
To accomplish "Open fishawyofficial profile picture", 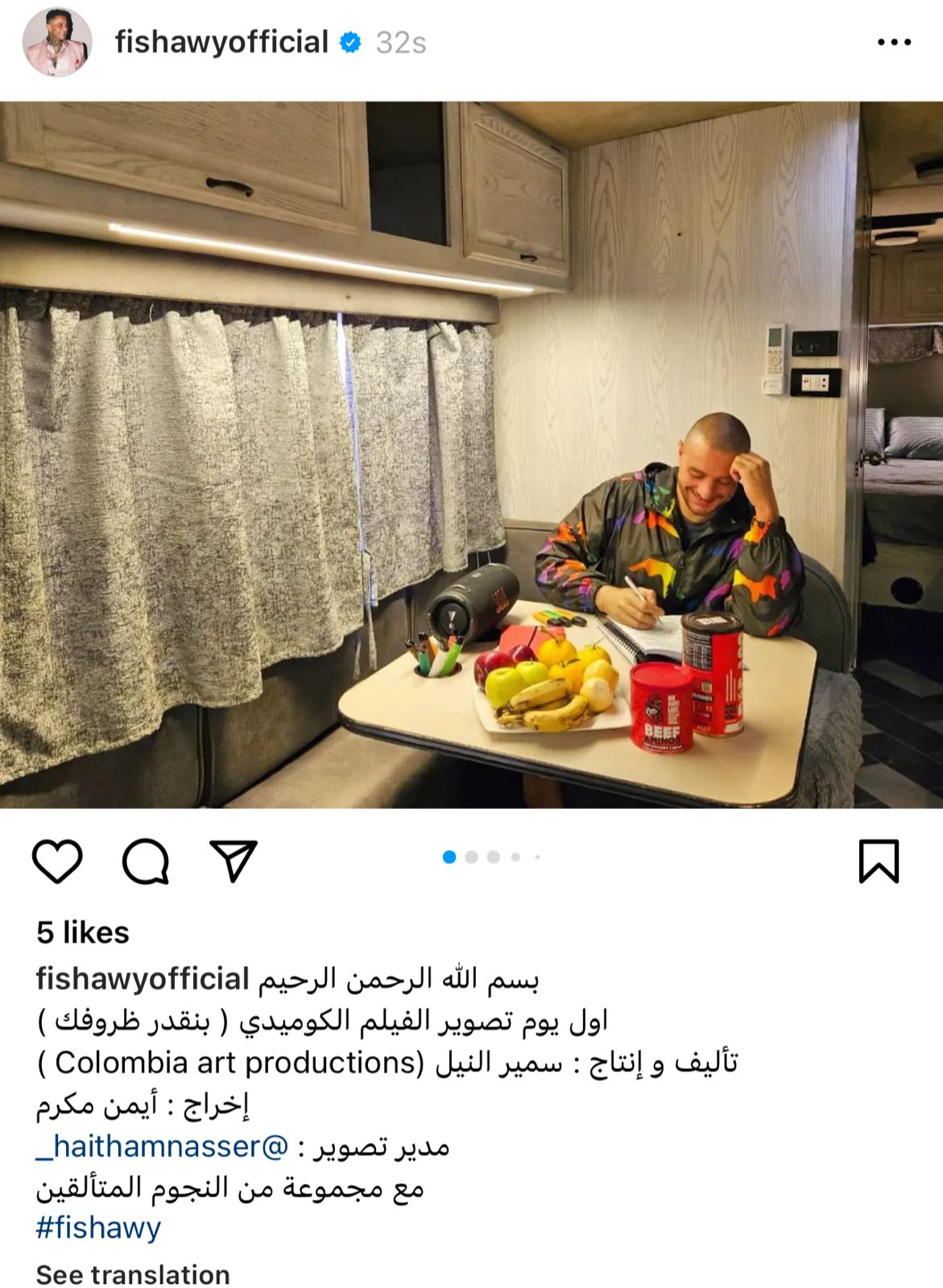I will pos(56,43).
